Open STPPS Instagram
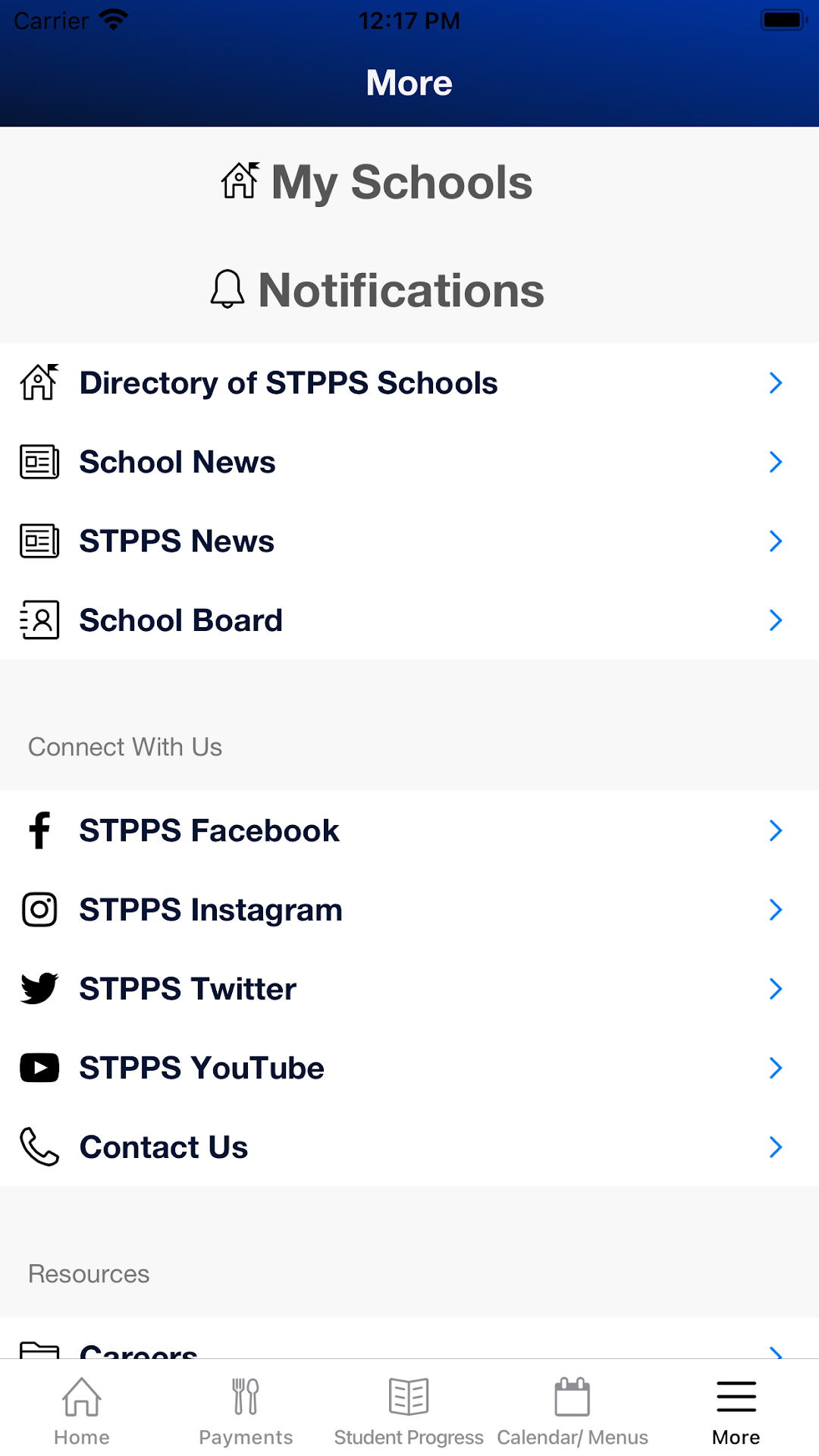 [x=409, y=910]
